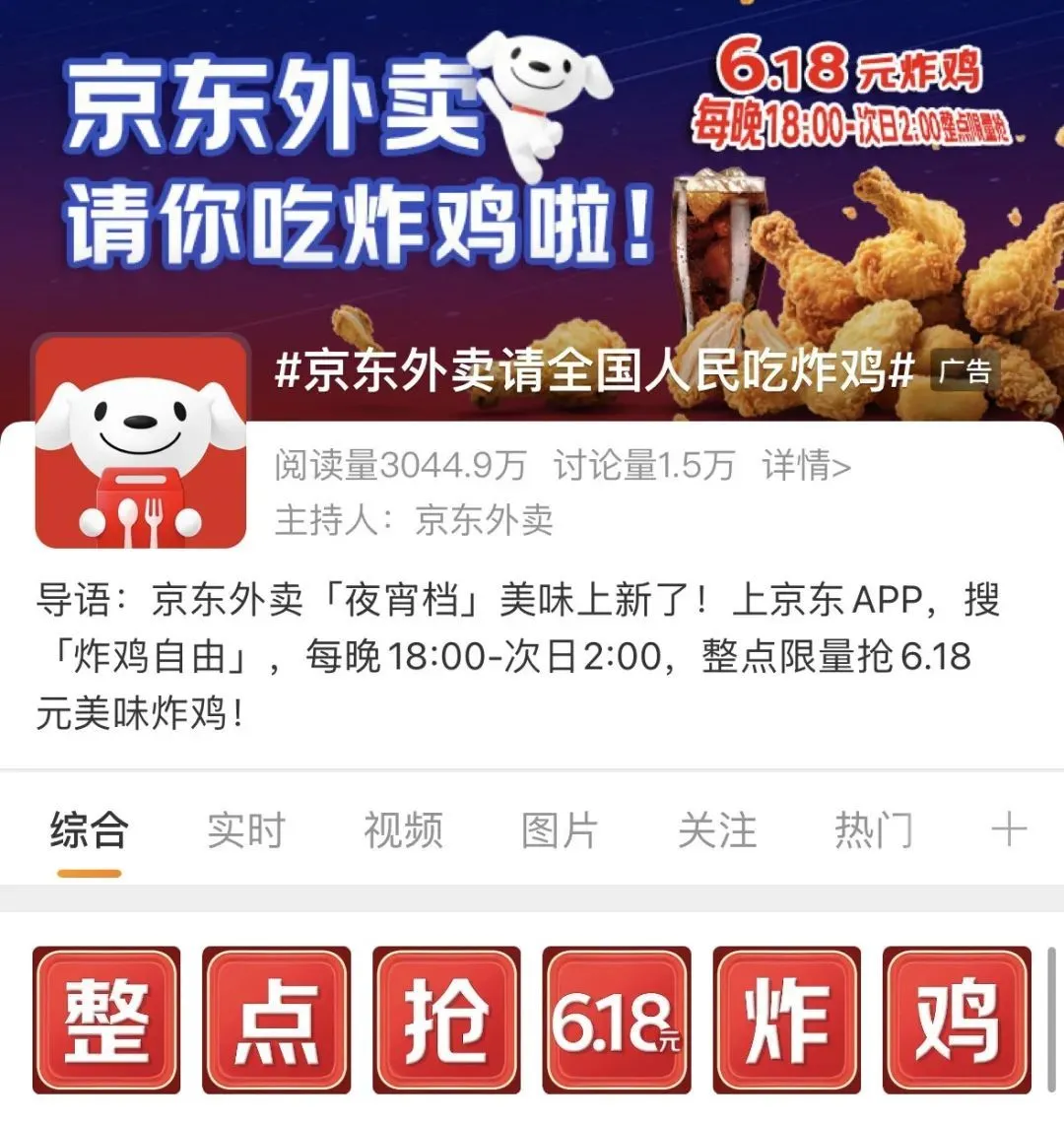Open the 抢 image tile
Viewport: 1064px width, 1123px height.
(x=446, y=1021)
